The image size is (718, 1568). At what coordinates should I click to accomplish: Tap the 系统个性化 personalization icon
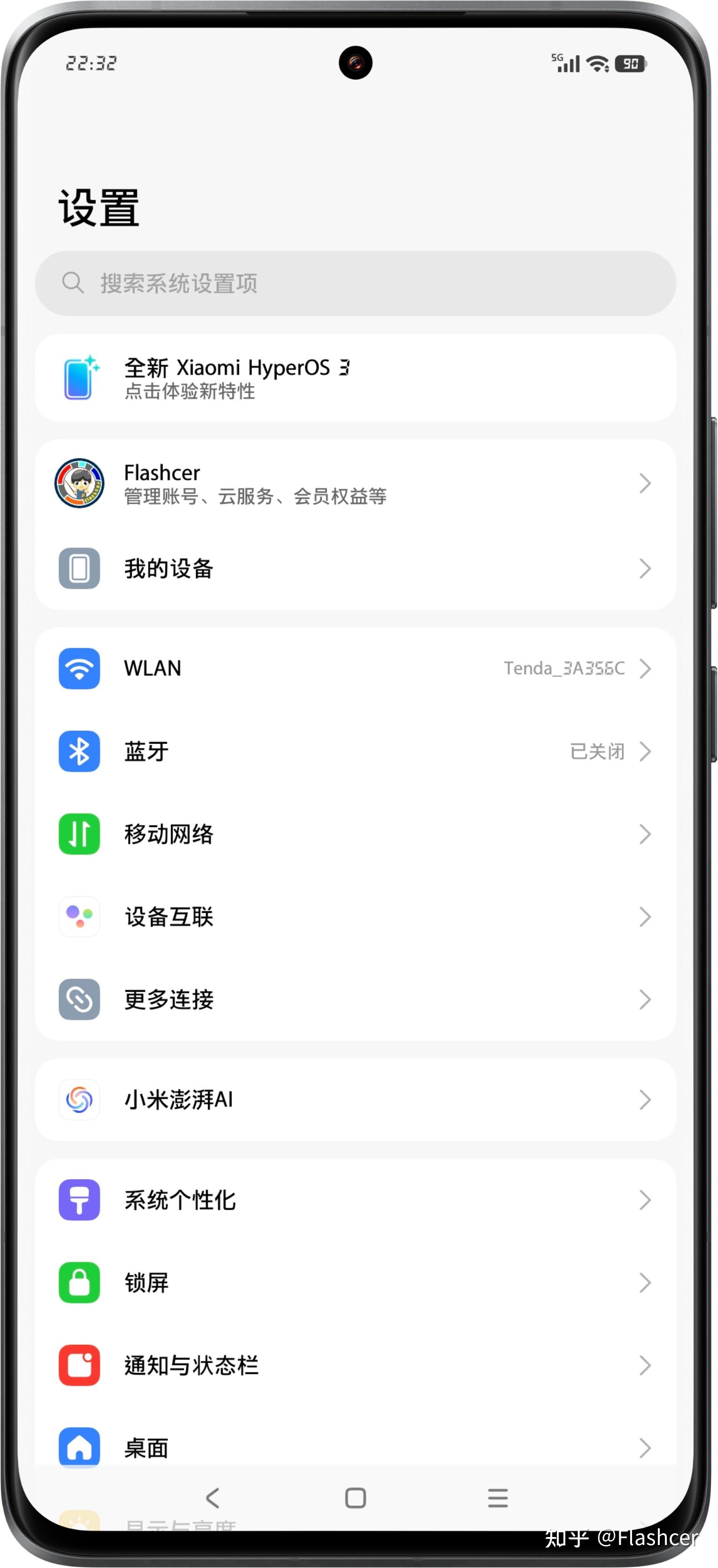[x=78, y=1200]
